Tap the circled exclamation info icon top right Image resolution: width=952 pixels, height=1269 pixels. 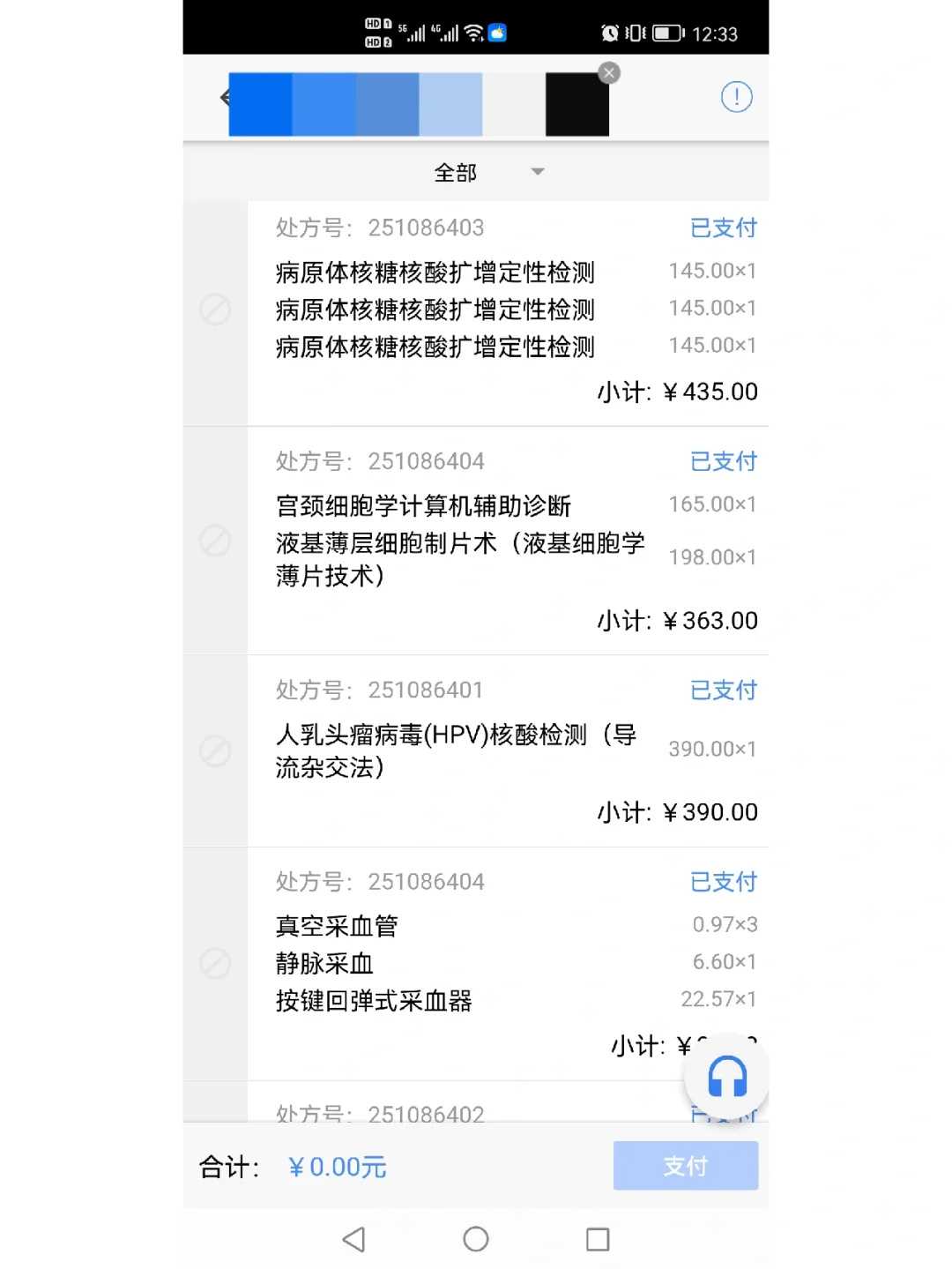pyautogui.click(x=737, y=97)
